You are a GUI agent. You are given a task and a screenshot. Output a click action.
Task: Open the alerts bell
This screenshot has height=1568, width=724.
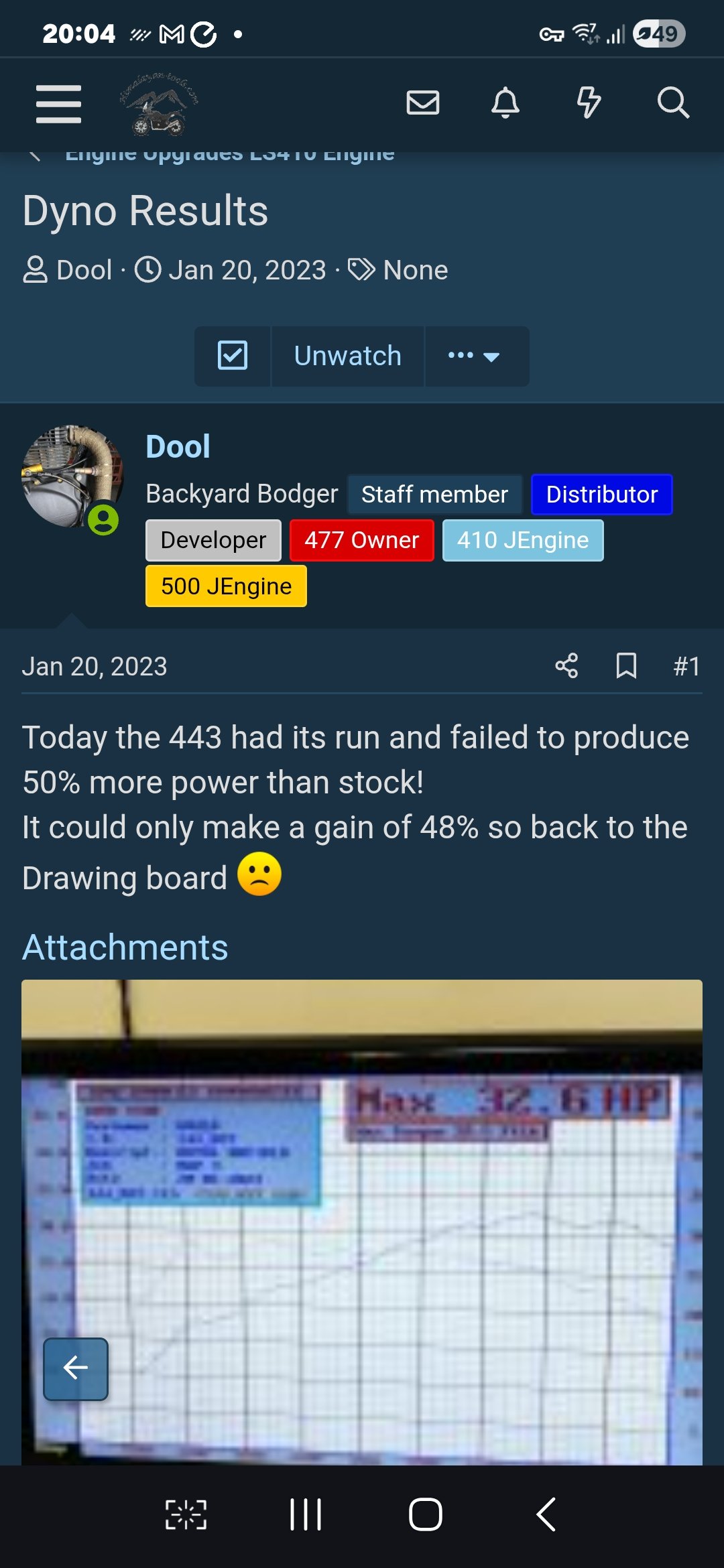coord(505,103)
